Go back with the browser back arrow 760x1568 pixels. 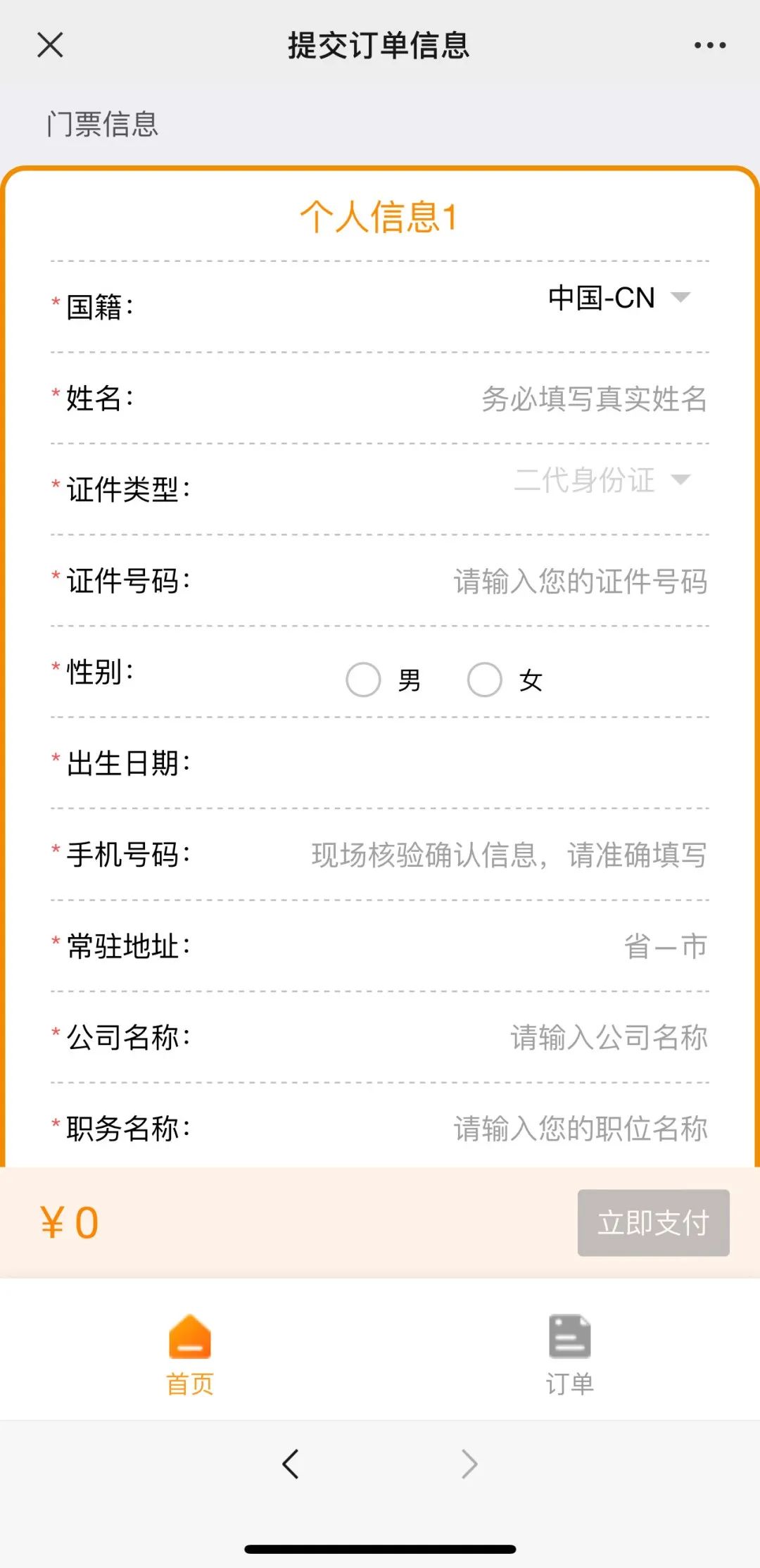pos(291,1464)
